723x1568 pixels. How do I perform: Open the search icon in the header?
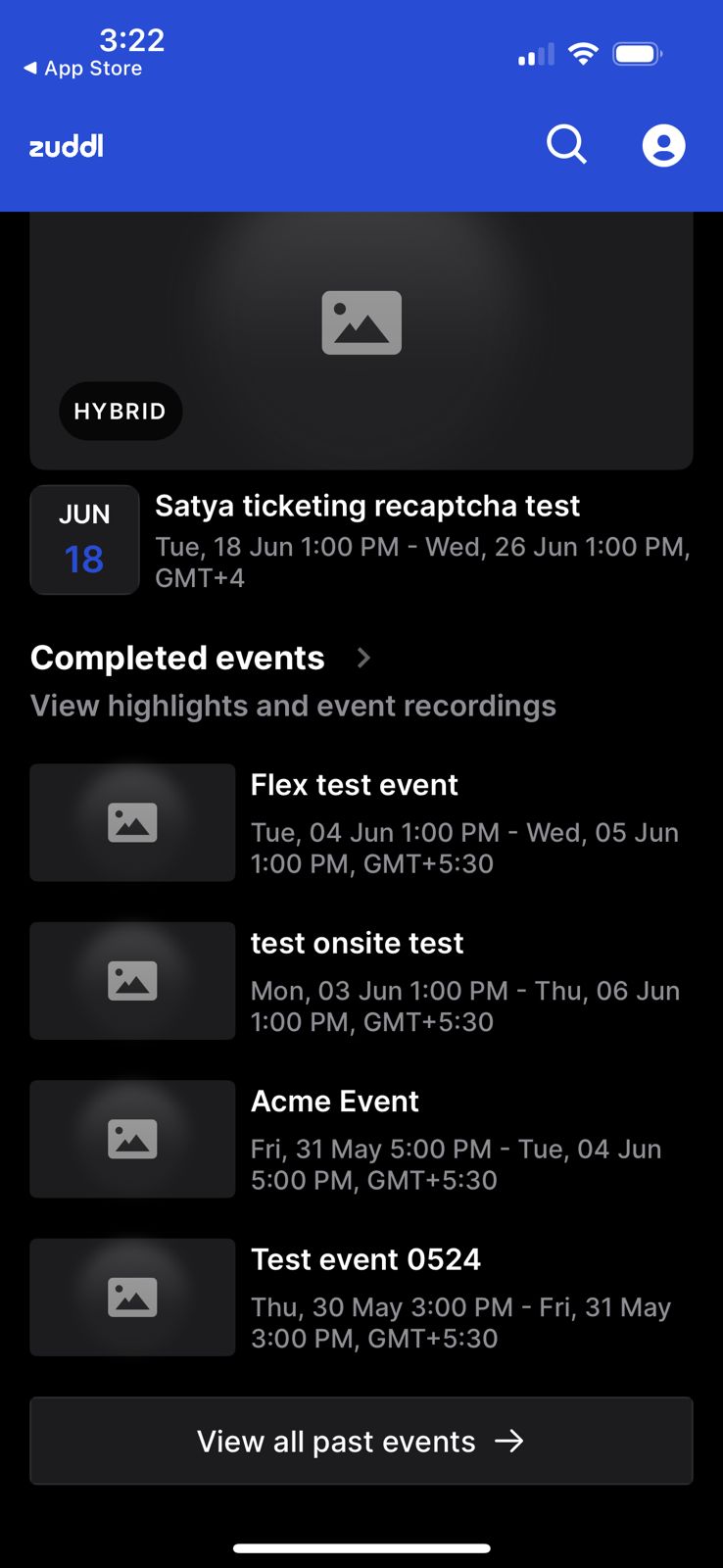[x=566, y=144]
